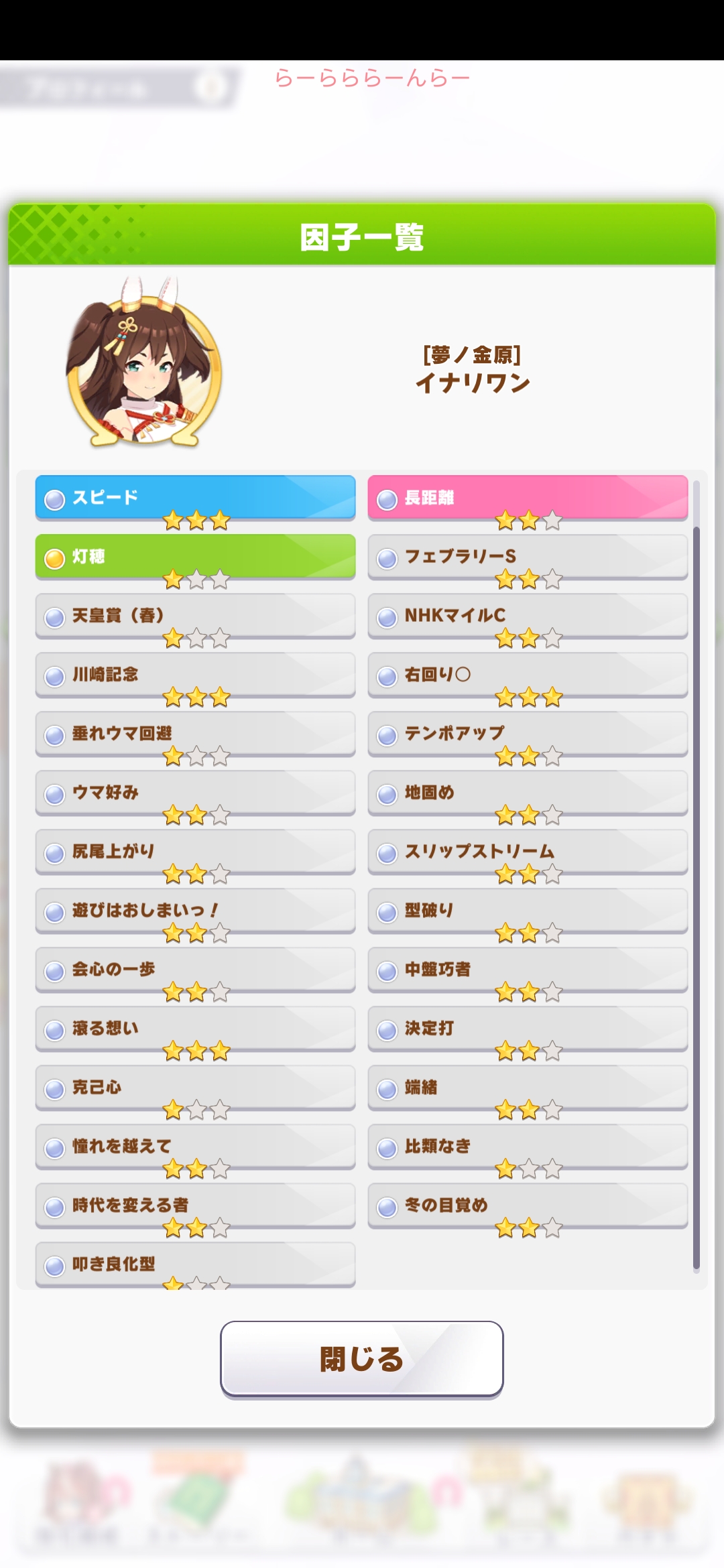This screenshot has height=1568, width=724.
Task: Show the 中盤巧者 factor details
Action: 528,970
